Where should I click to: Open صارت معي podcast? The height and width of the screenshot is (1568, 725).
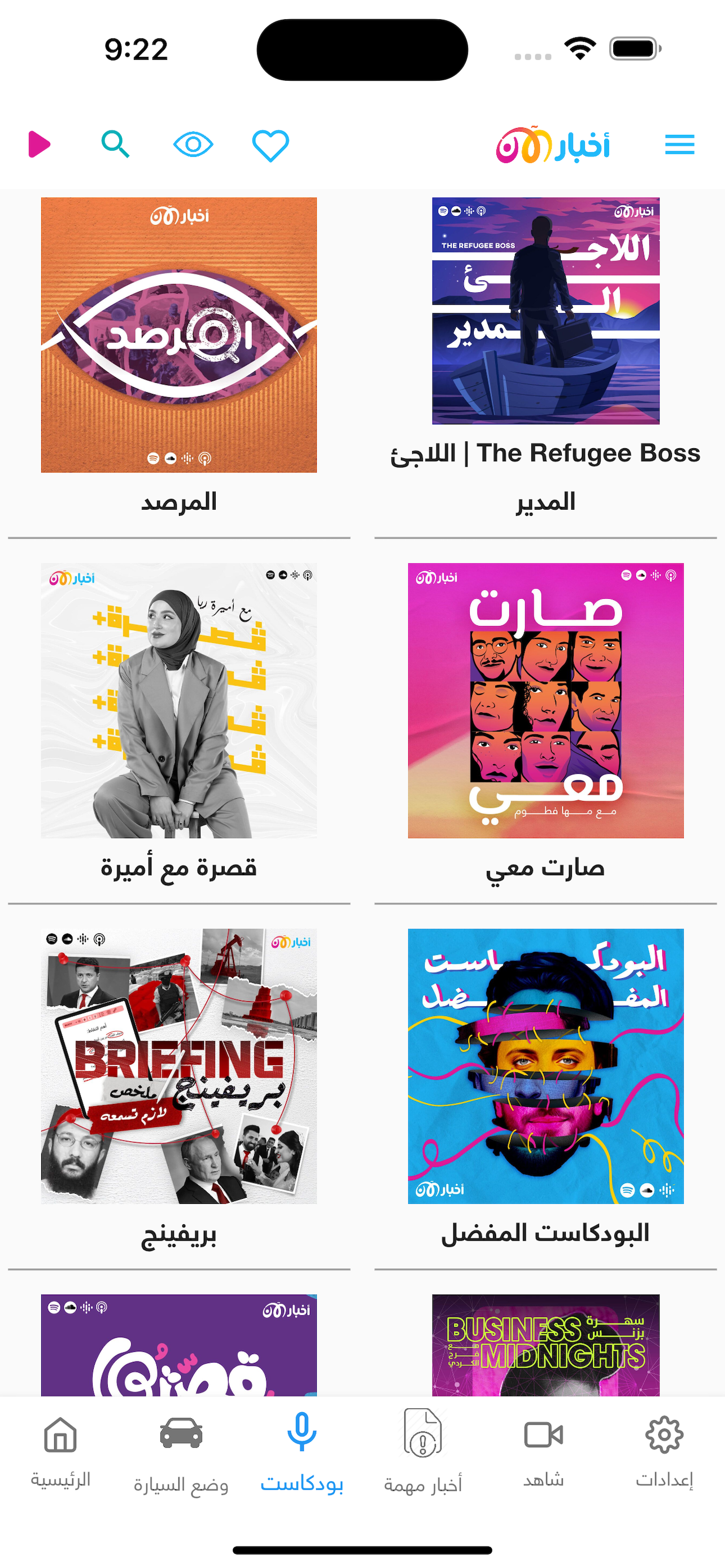pos(545,700)
